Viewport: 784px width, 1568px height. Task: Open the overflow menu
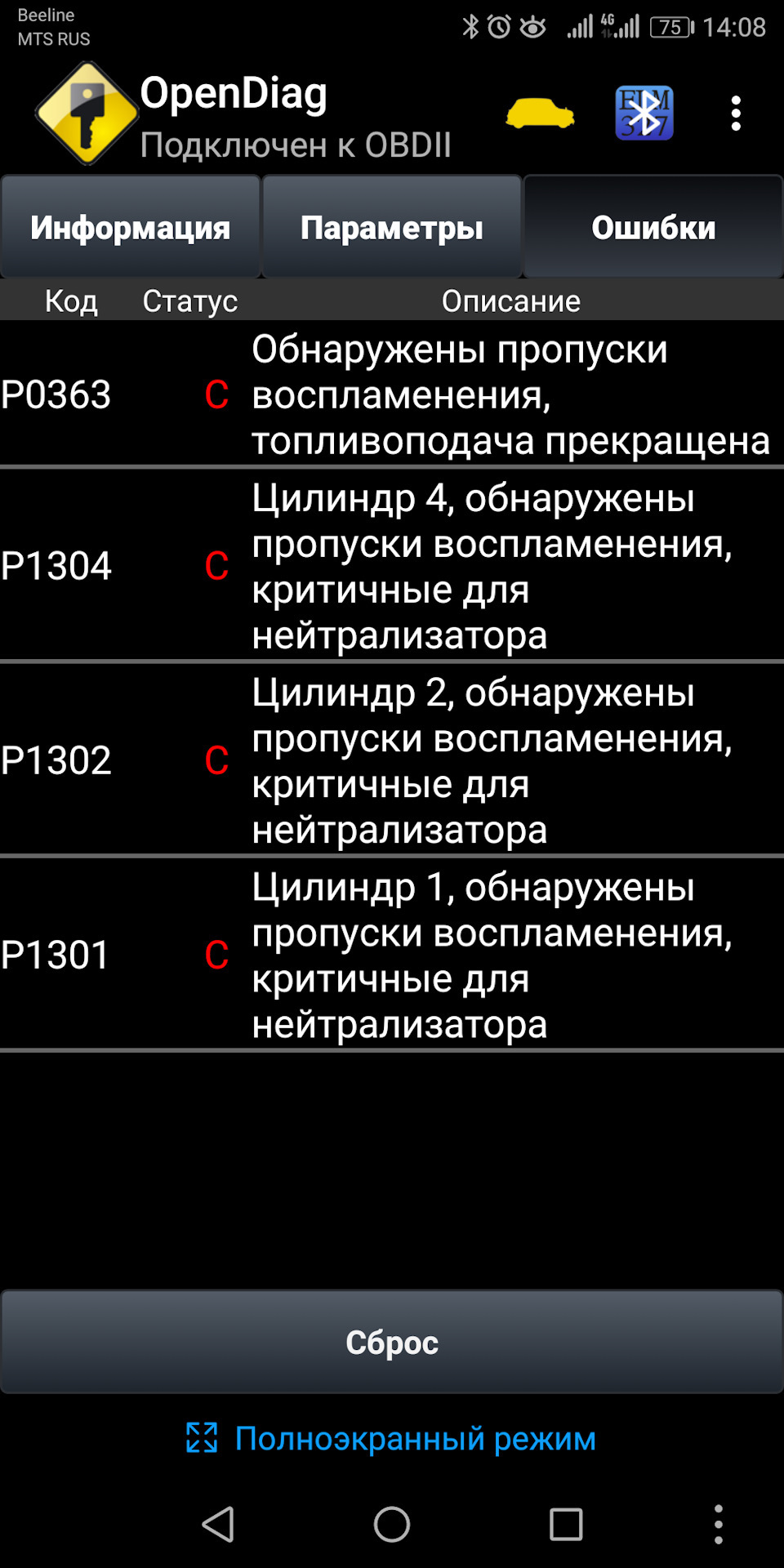(x=736, y=114)
